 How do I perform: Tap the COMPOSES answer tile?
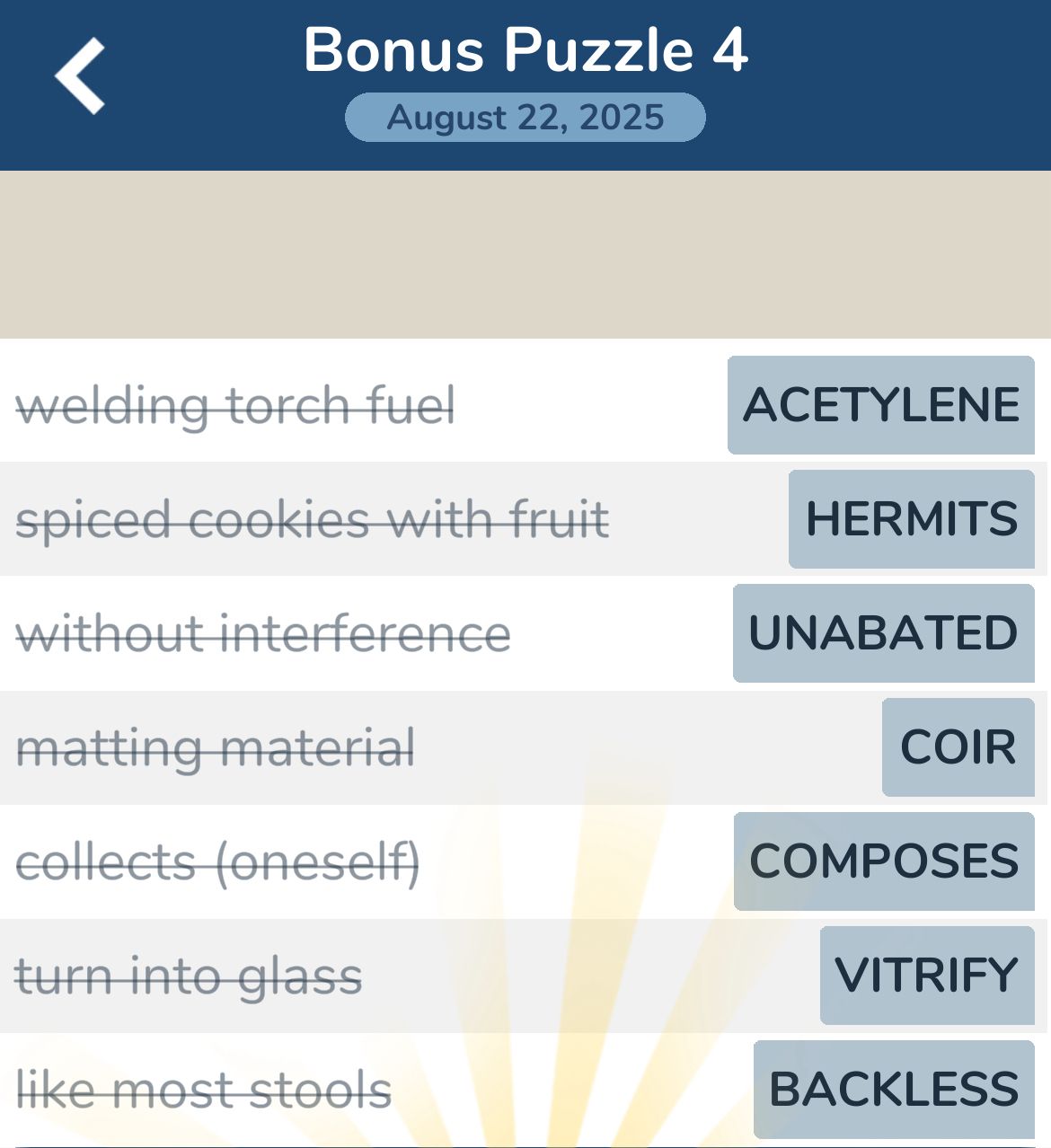coord(884,861)
